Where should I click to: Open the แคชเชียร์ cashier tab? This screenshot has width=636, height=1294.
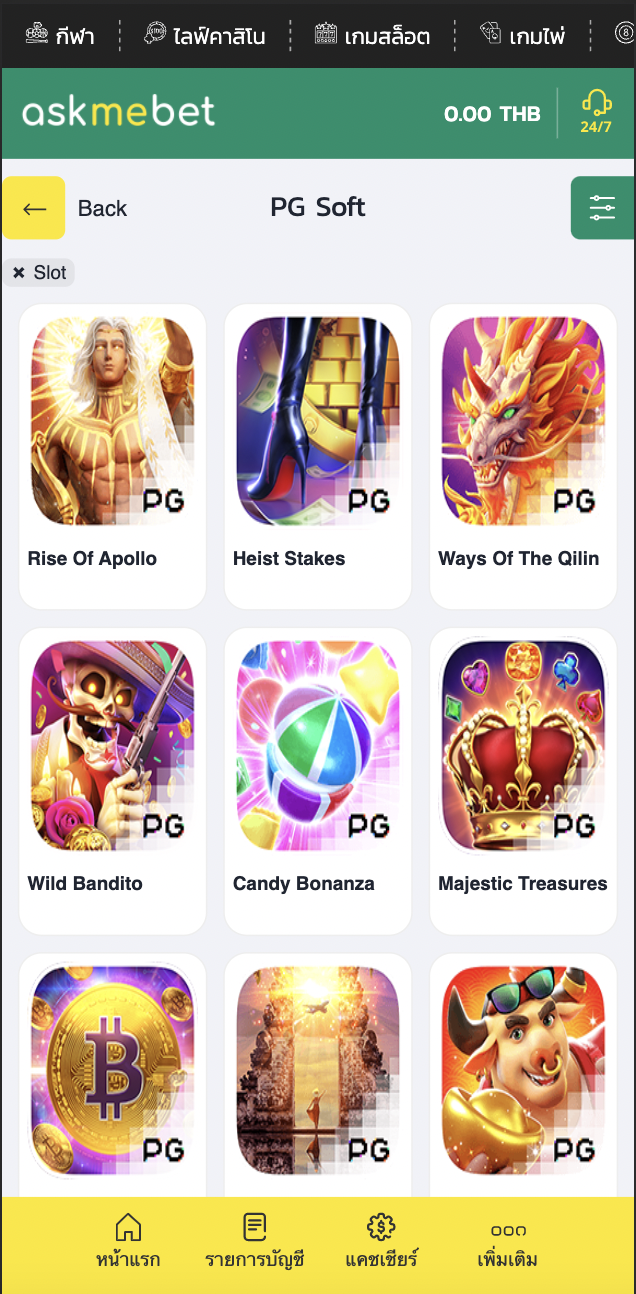381,1241
